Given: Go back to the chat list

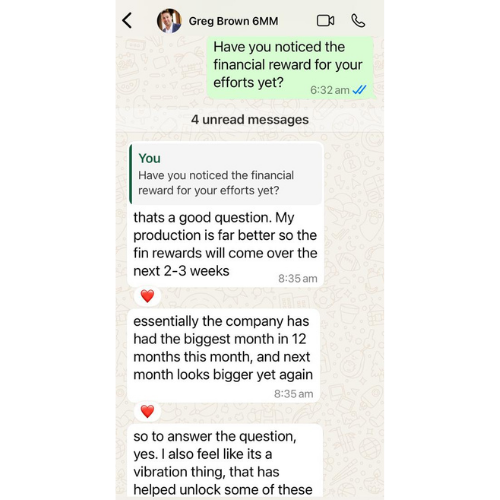Looking at the screenshot, I should 127,21.
